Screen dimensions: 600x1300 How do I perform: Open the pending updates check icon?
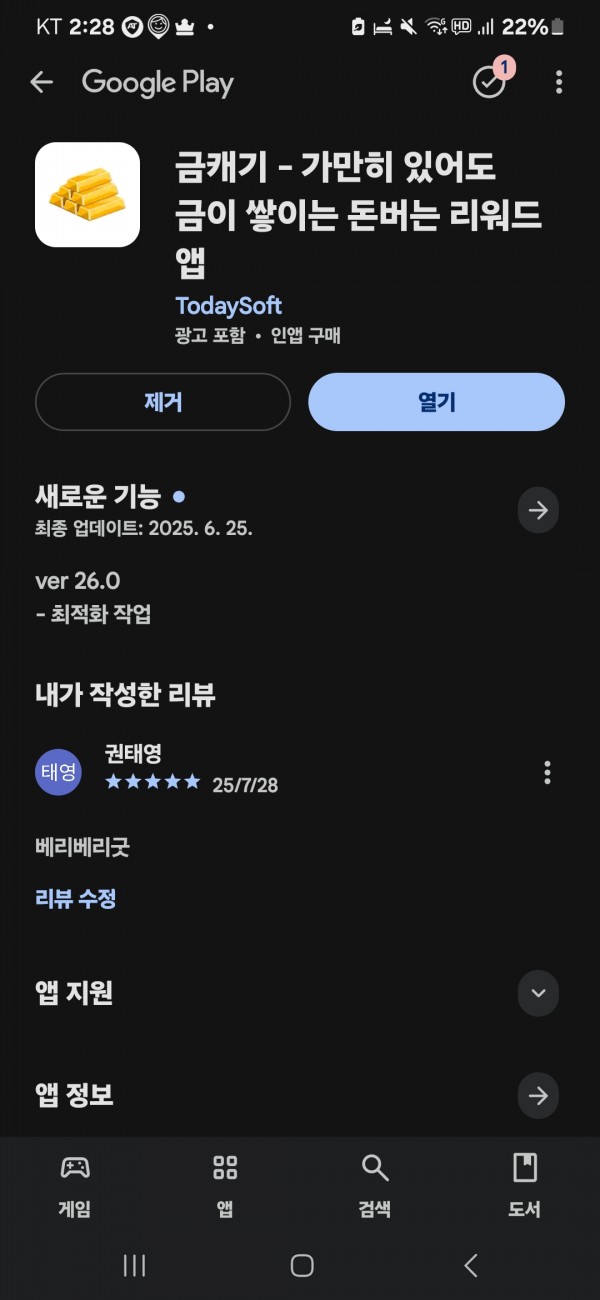[x=490, y=82]
